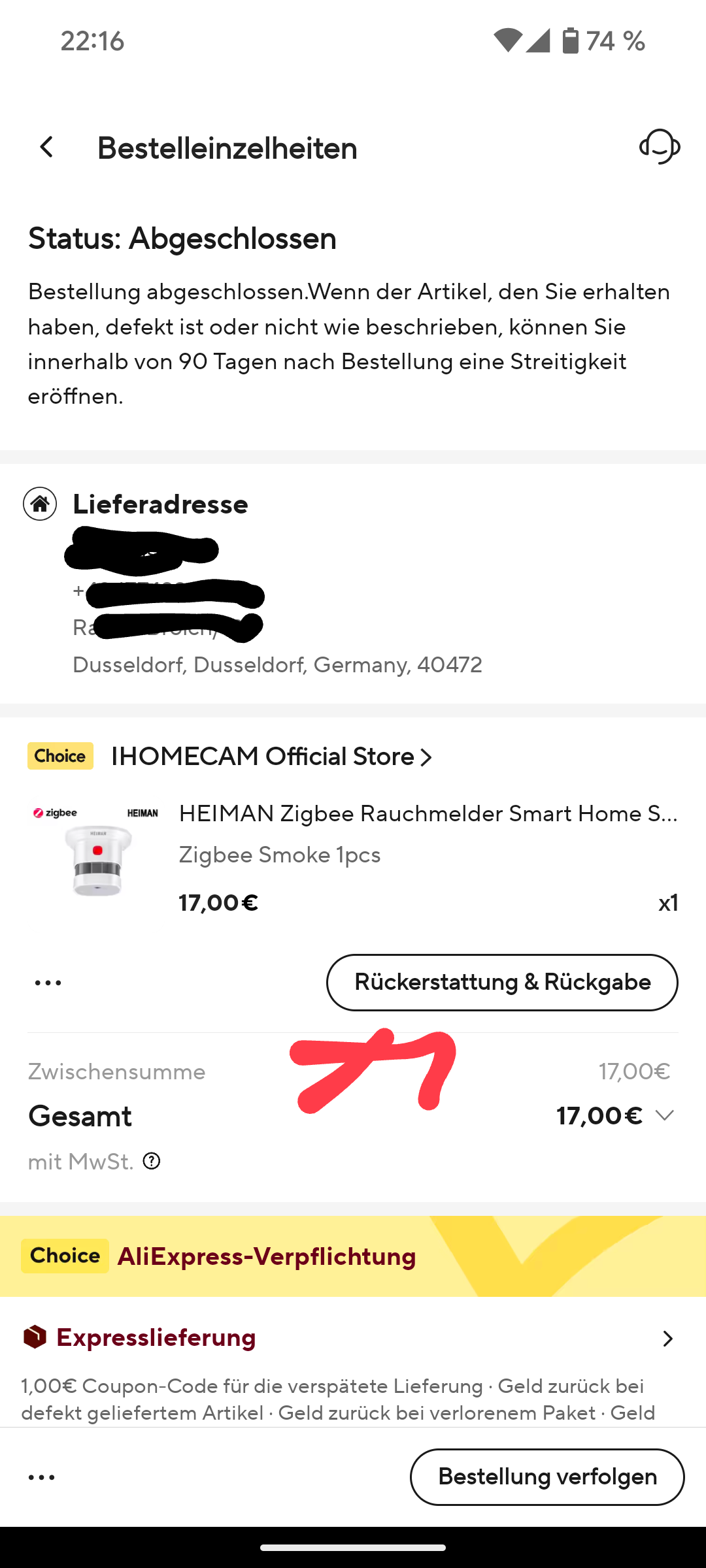Open more options beside Rückerstattung & Rückgabe

[48, 983]
